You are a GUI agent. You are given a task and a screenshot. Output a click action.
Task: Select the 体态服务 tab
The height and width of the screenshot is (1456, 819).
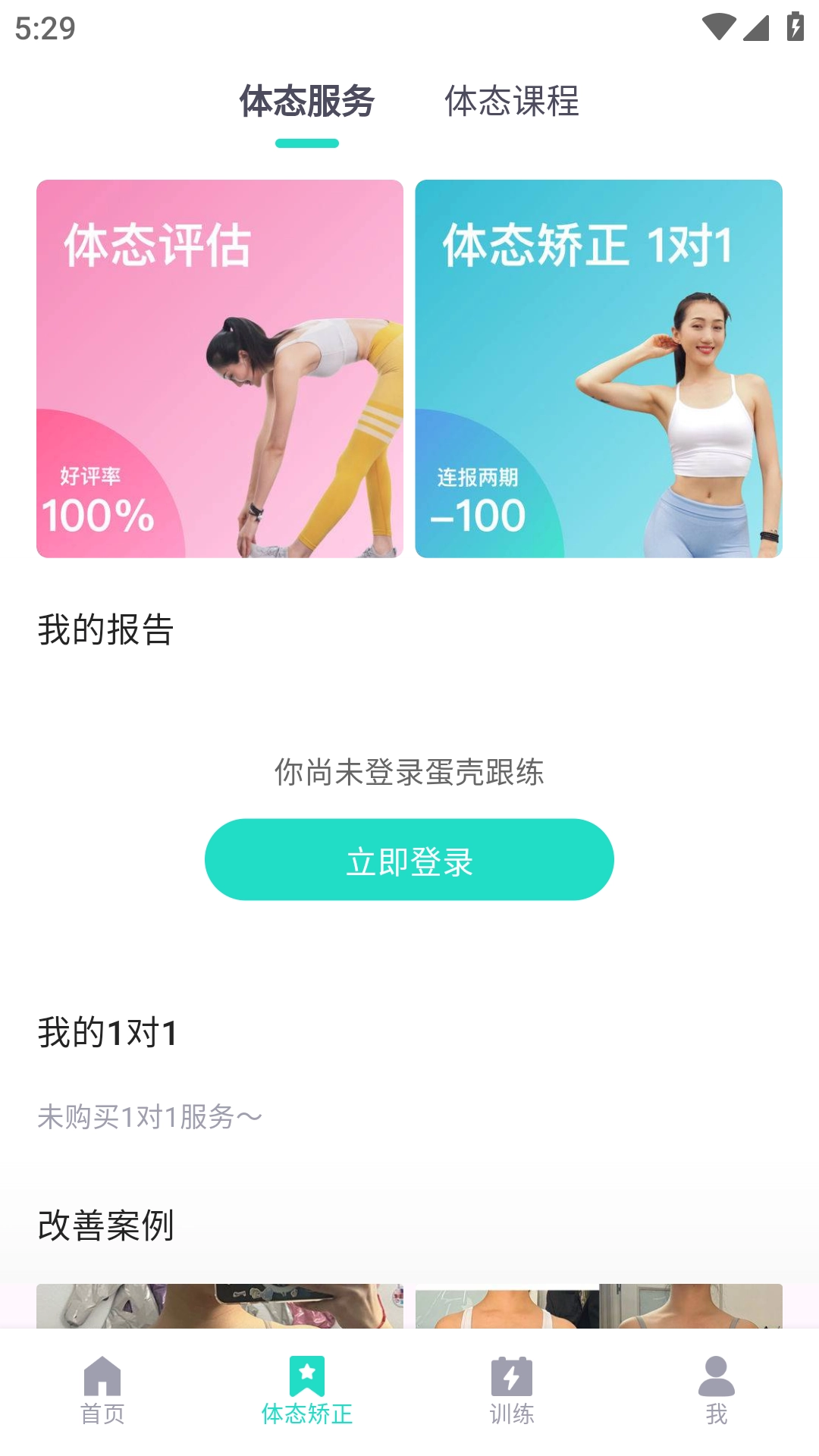(x=306, y=102)
